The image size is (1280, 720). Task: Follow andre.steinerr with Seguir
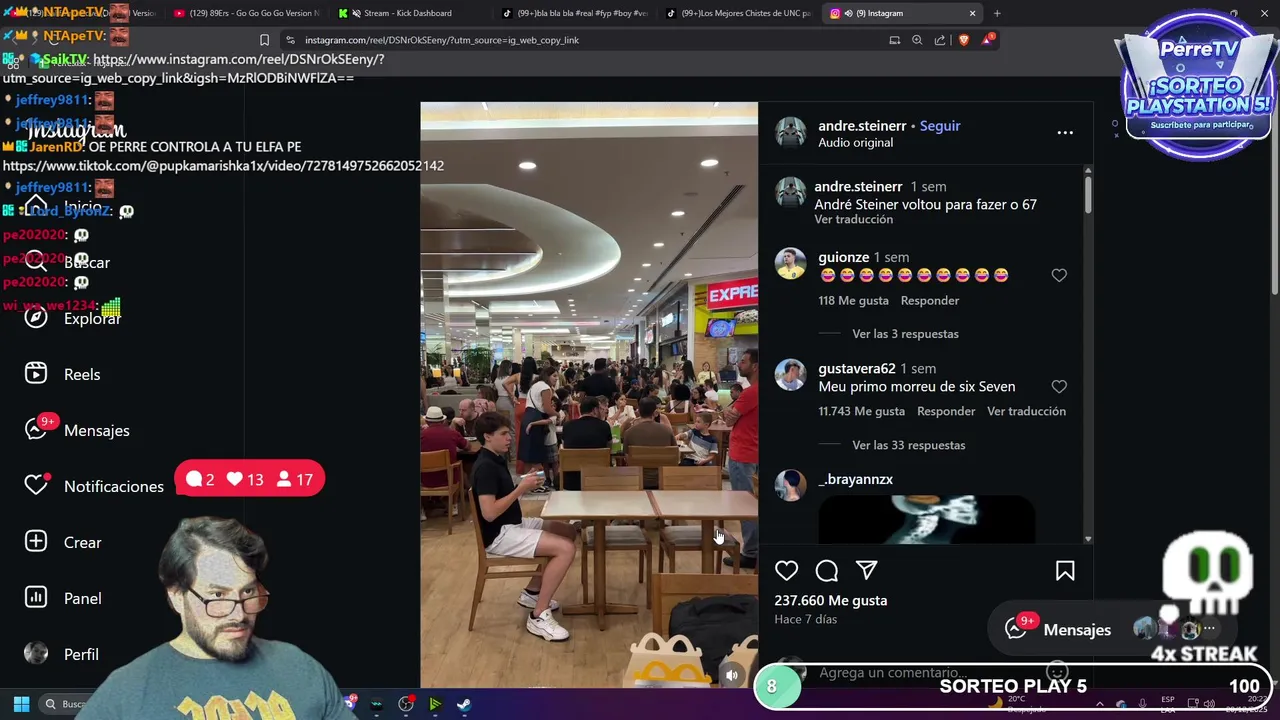(940, 126)
